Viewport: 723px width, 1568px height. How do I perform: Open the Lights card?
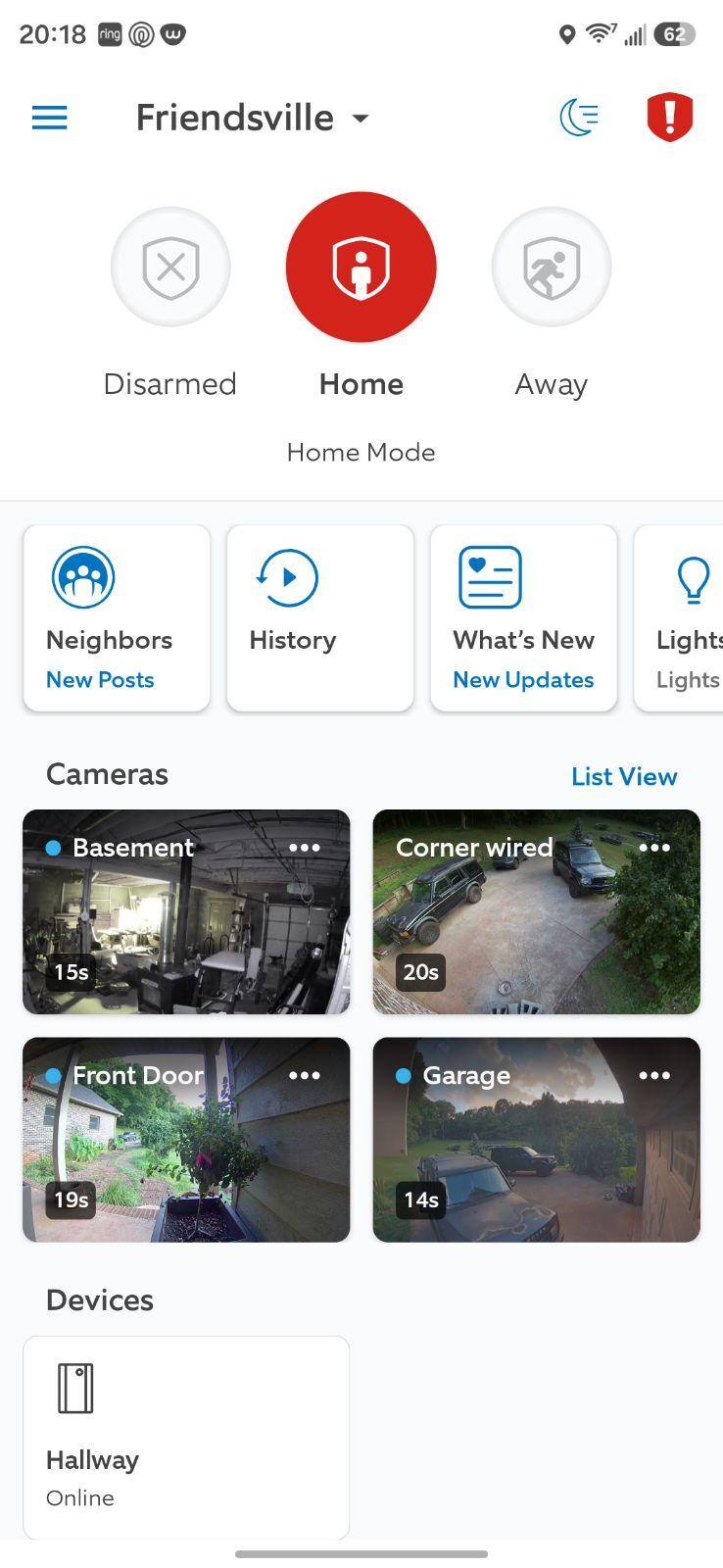[x=679, y=617]
